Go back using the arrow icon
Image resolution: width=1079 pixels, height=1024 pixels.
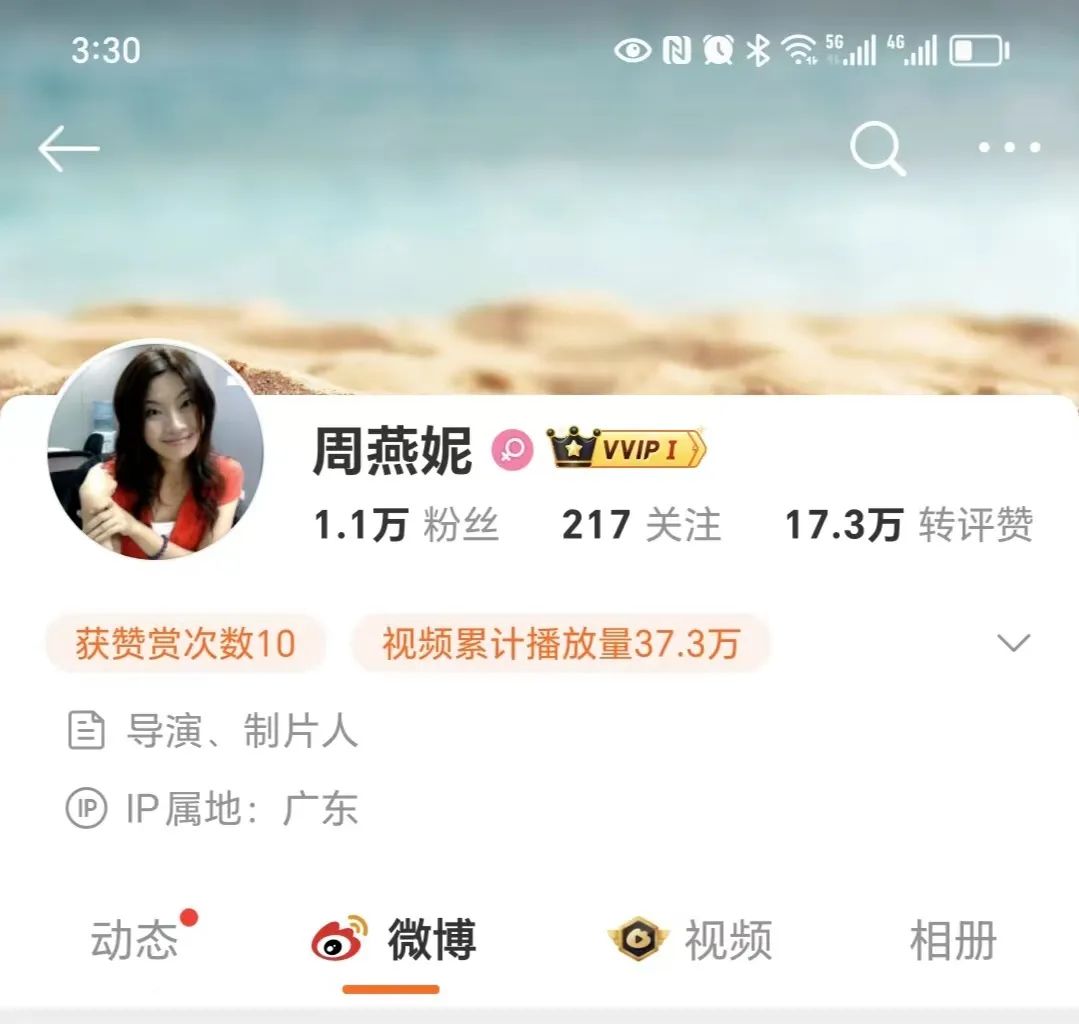(68, 149)
